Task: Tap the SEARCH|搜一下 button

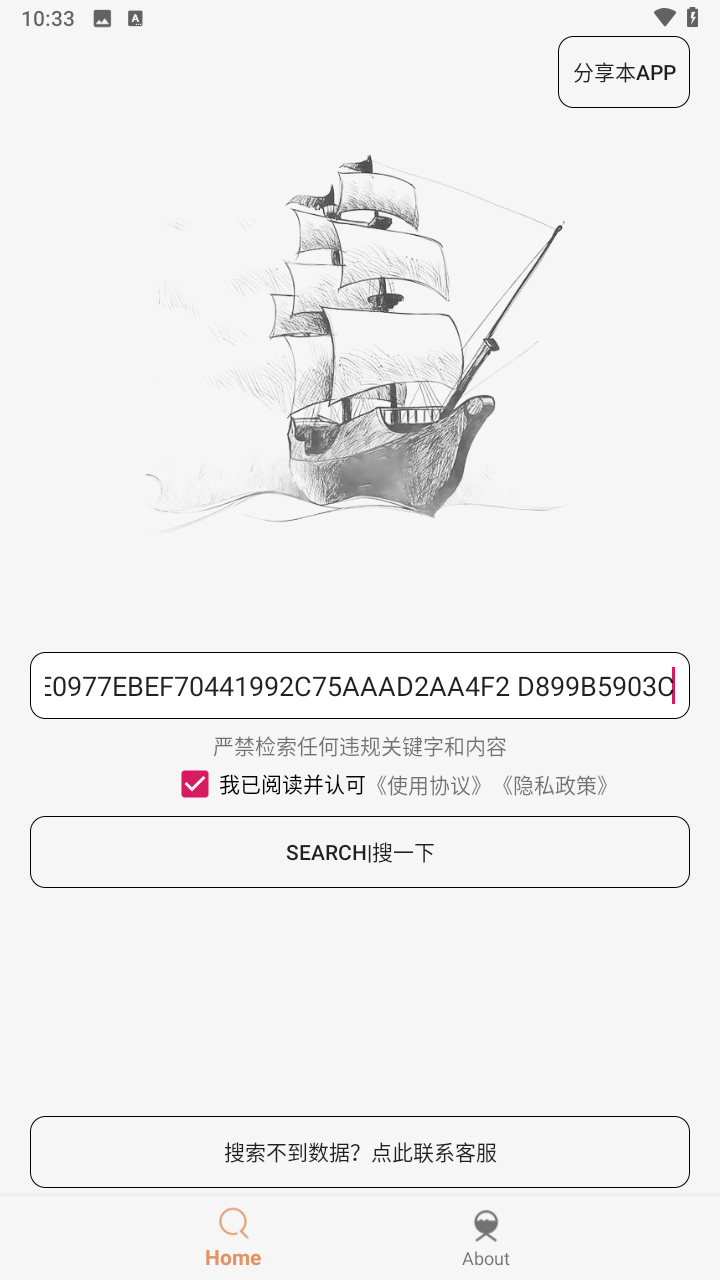Action: coord(360,852)
